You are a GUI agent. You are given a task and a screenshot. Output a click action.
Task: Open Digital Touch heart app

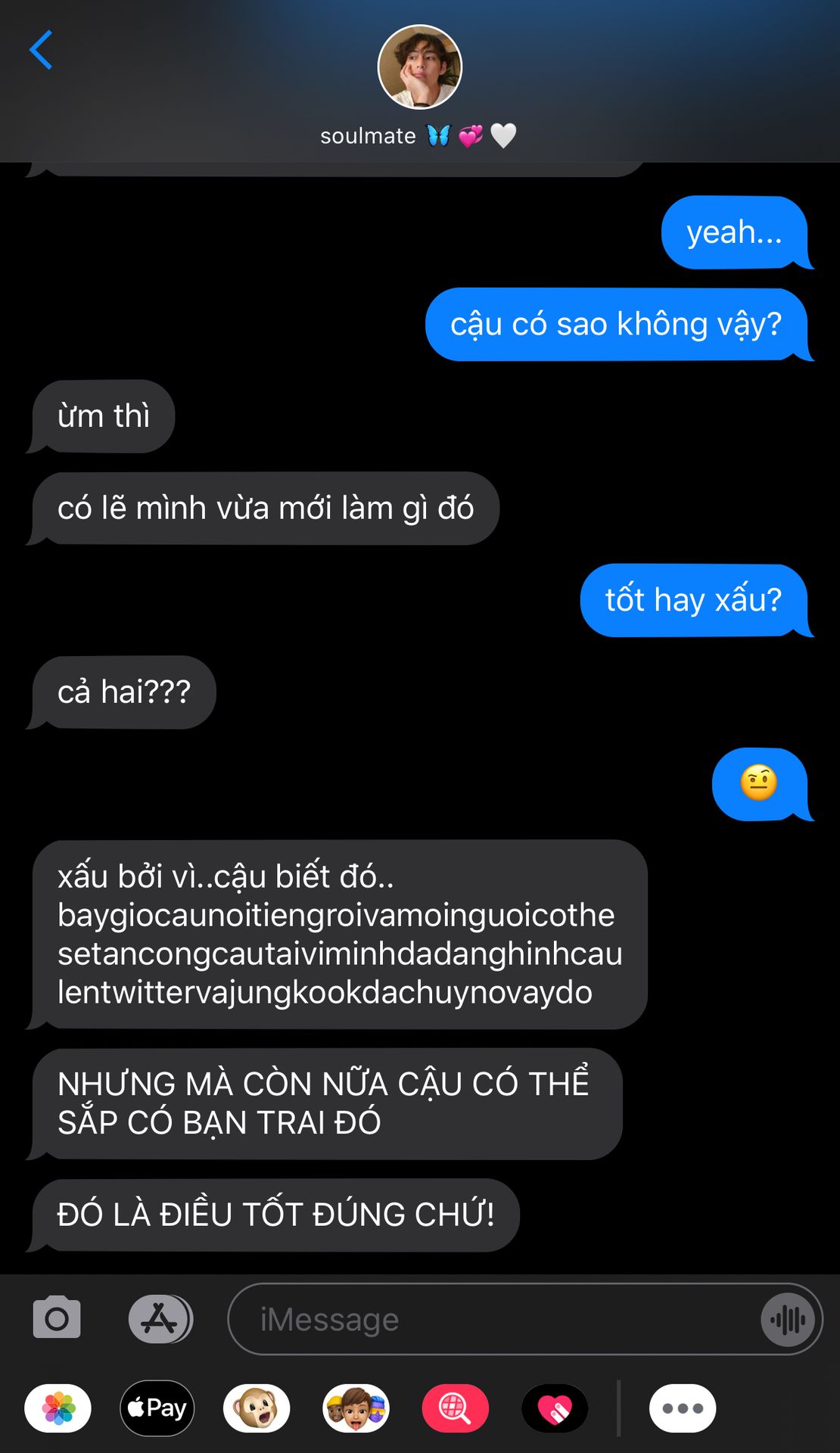point(555,1408)
